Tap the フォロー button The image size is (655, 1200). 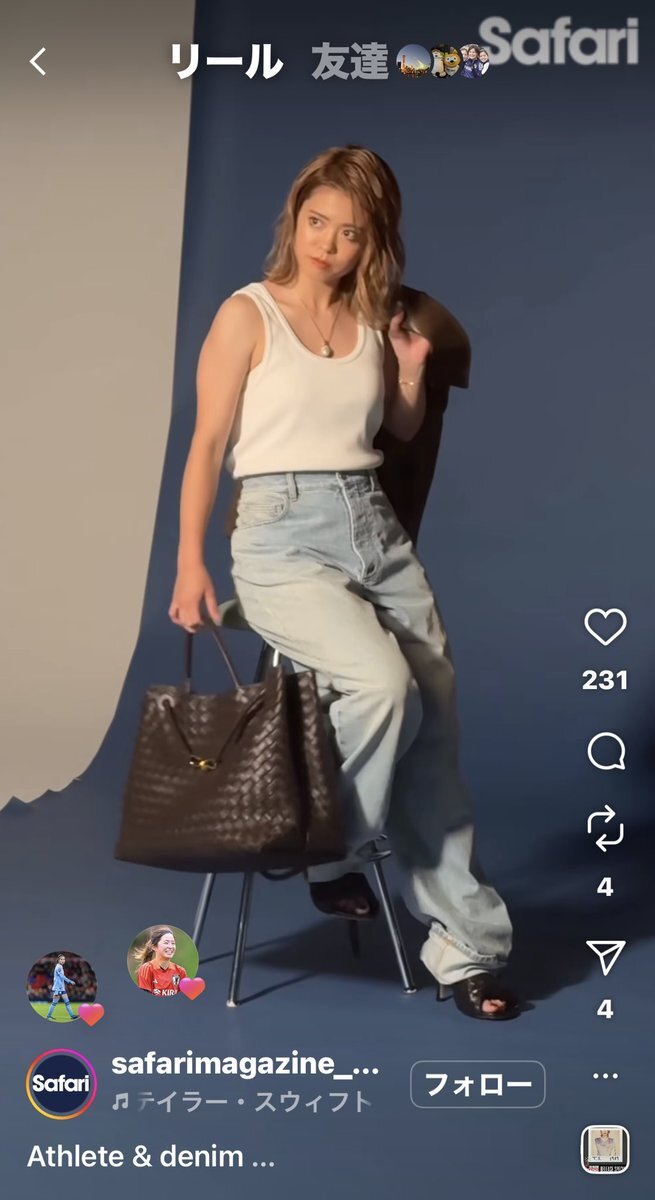(x=478, y=1084)
